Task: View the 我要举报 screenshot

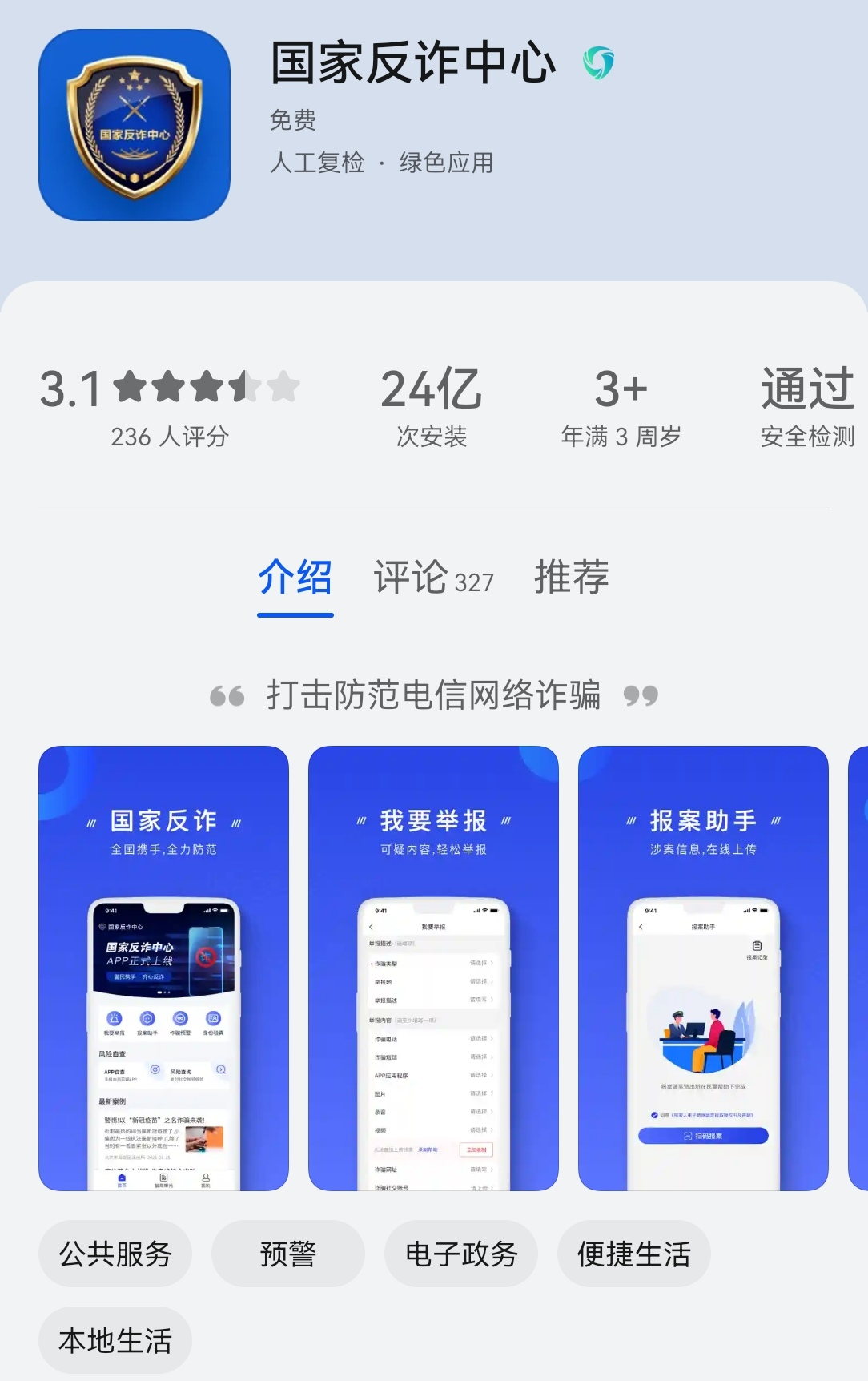Action: [433, 968]
